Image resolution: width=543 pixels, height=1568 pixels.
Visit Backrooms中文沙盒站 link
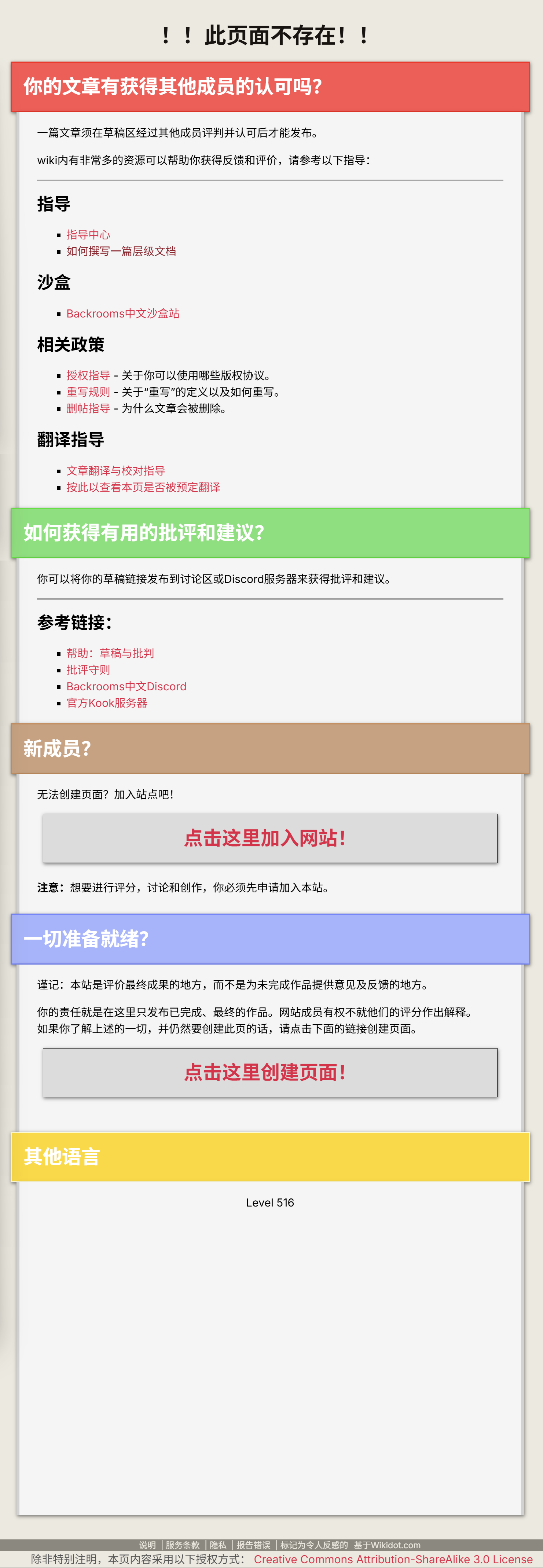tap(123, 313)
